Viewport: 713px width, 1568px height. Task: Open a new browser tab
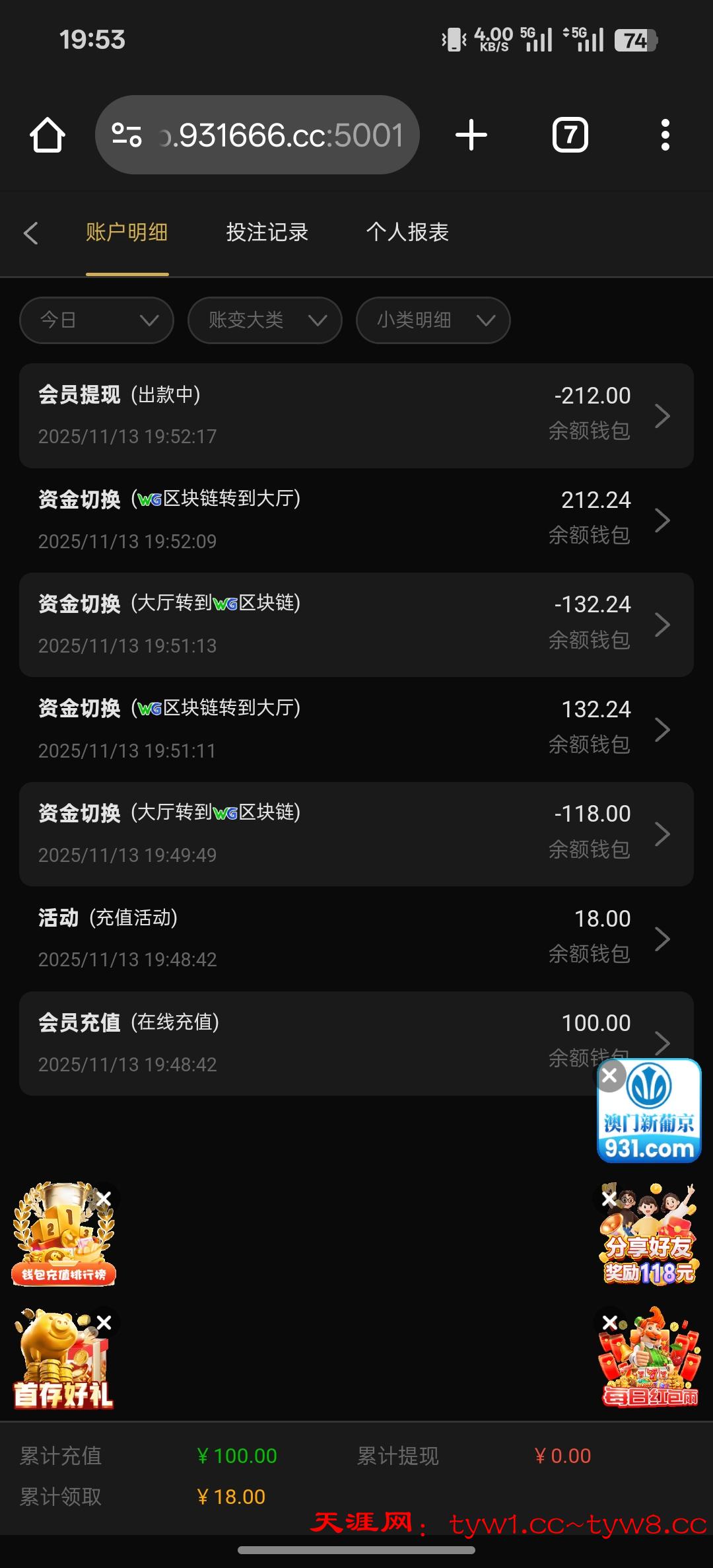[471, 135]
